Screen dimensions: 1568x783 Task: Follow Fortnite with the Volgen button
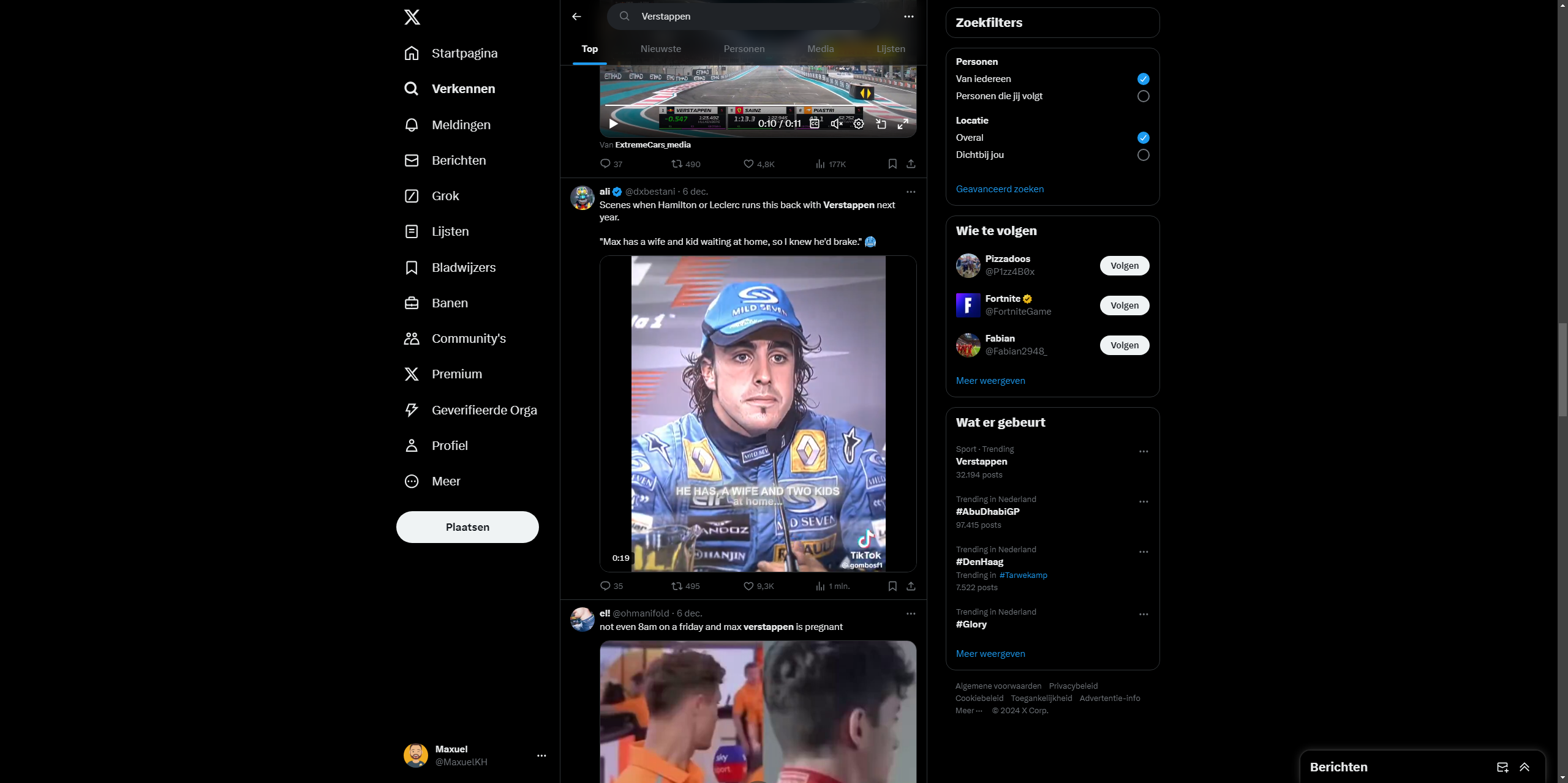pos(1124,305)
